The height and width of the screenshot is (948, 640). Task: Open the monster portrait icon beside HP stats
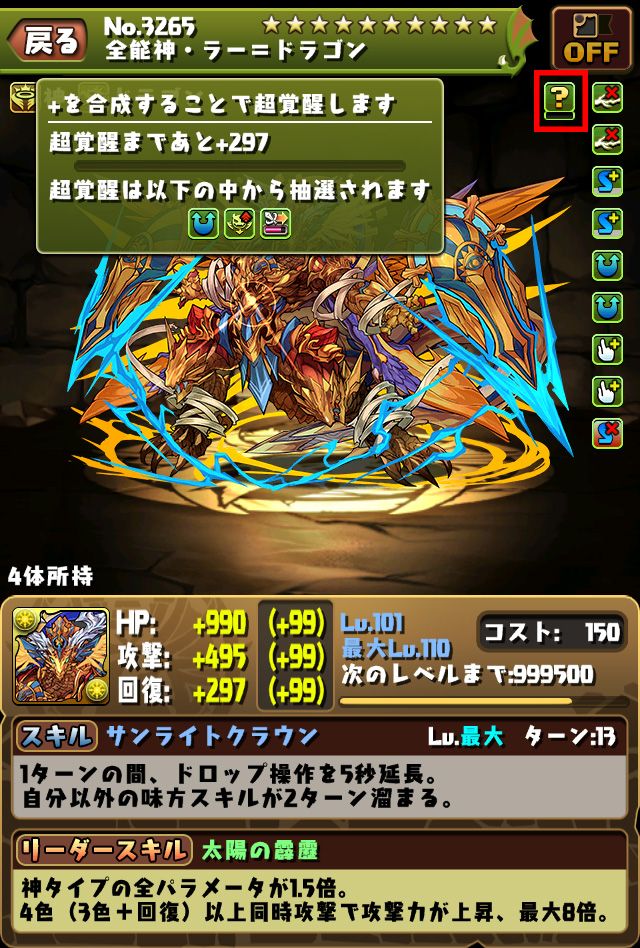click(x=61, y=655)
